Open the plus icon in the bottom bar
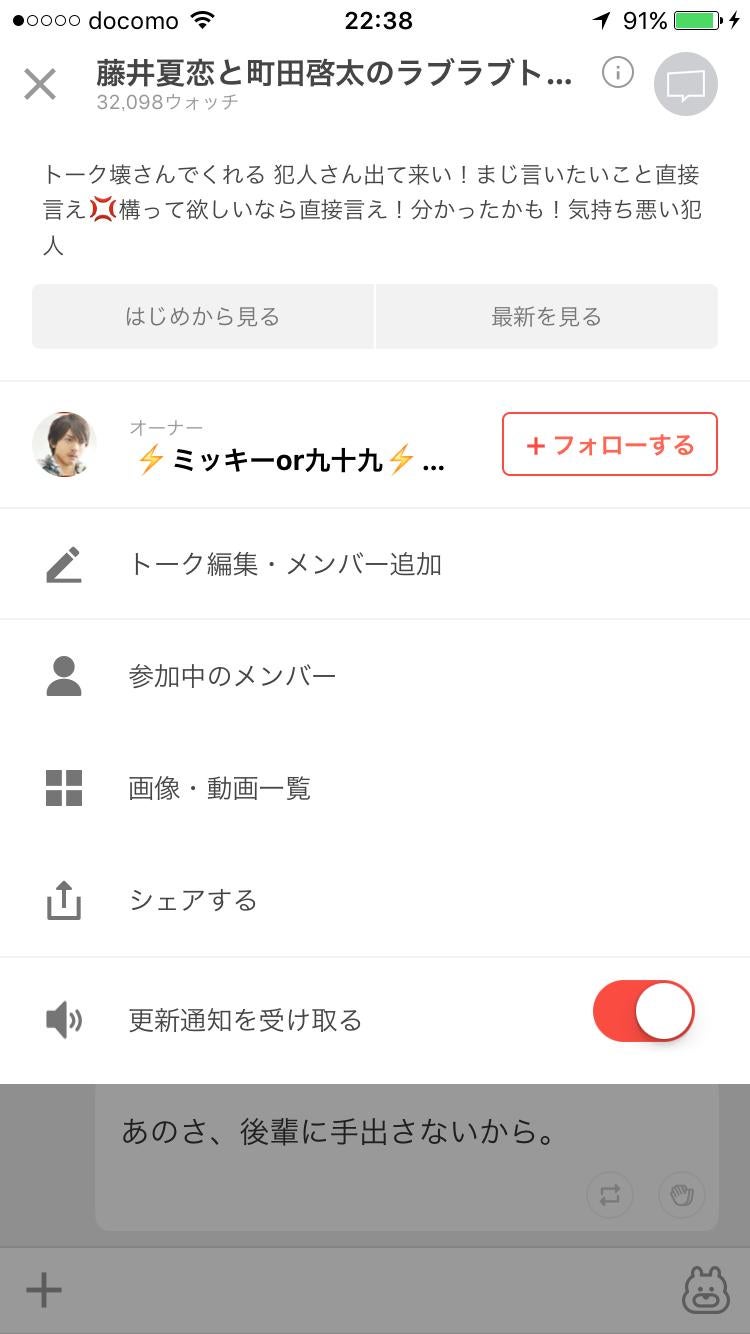The height and width of the screenshot is (1334, 750). point(42,1291)
